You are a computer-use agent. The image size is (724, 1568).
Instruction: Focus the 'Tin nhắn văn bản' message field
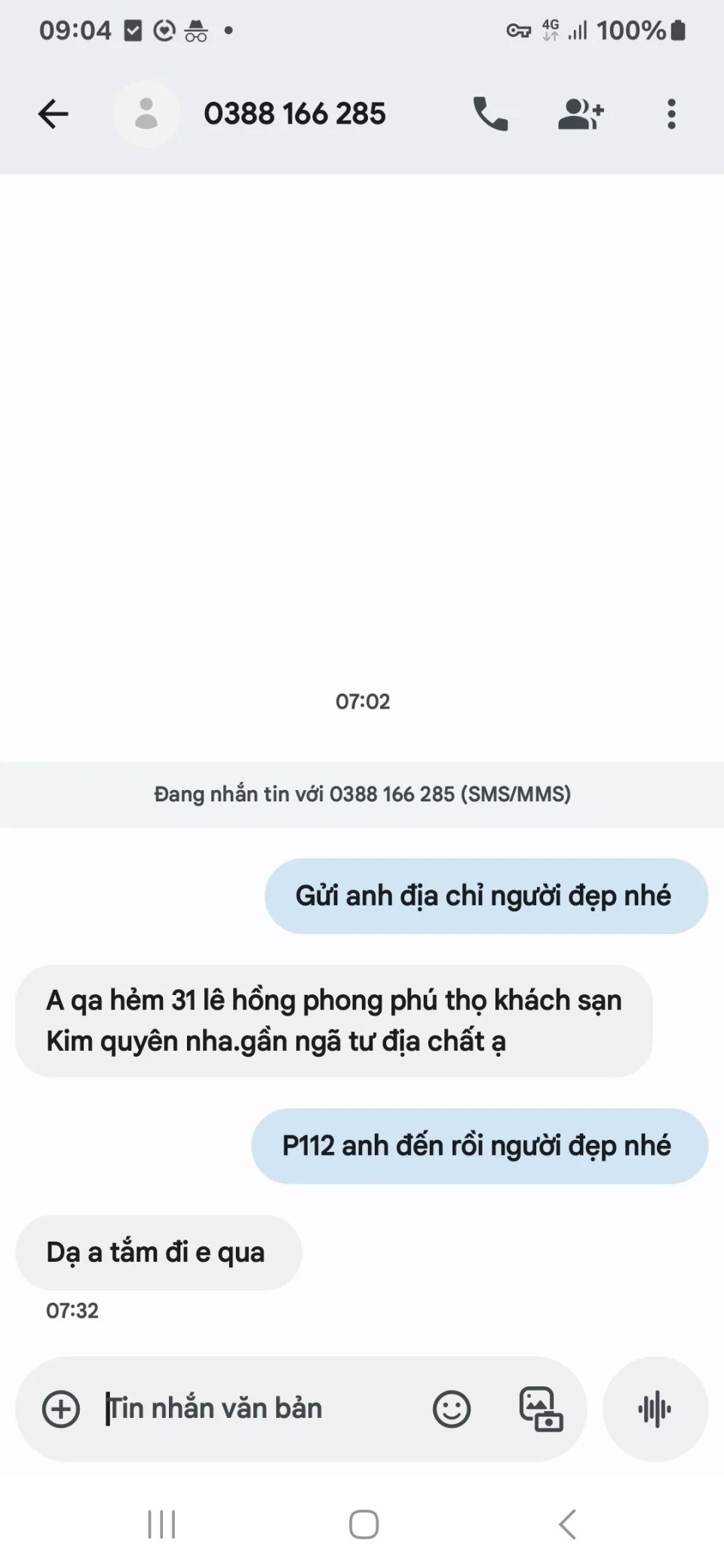[x=256, y=1409]
